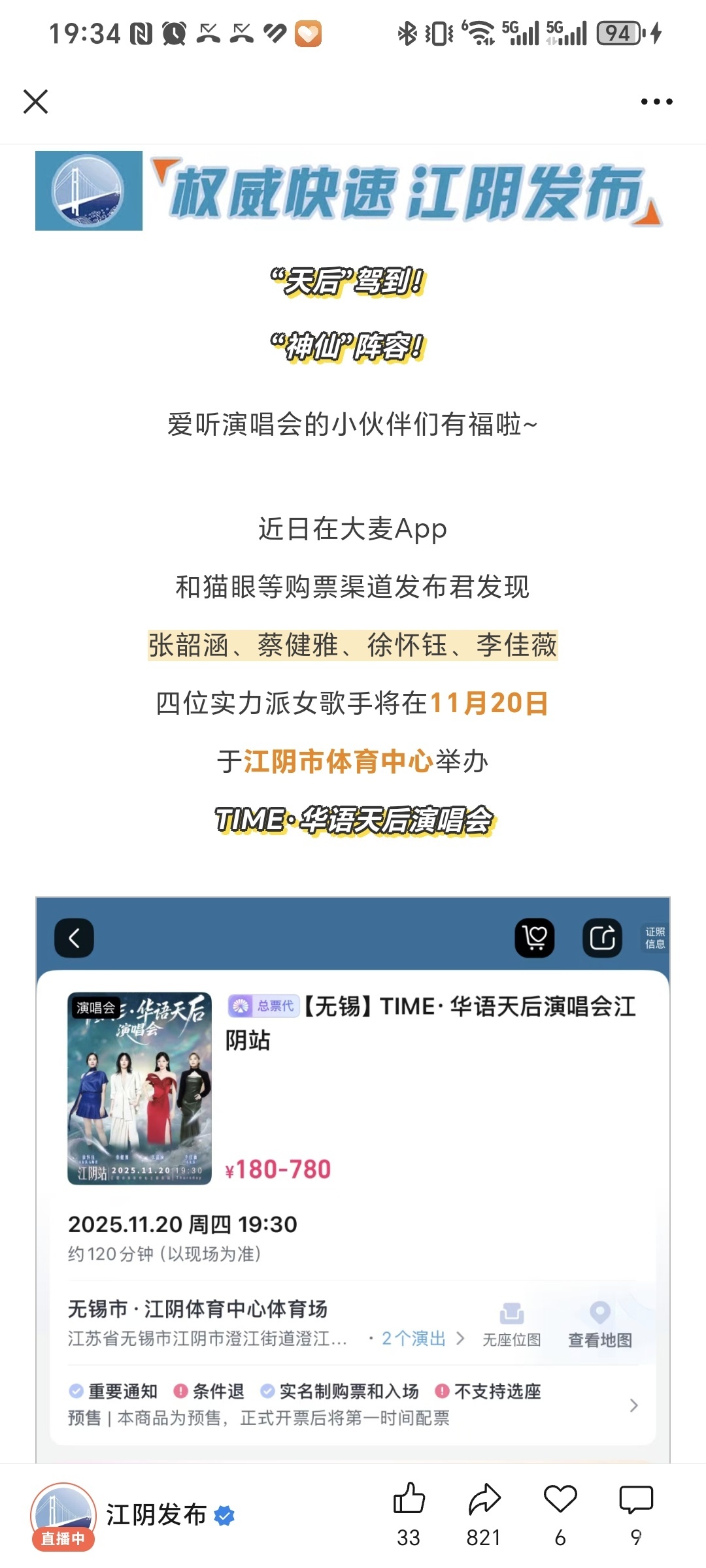Screen dimensions: 706x1568
Task: Open the 权威快速 江阴发布 banner image
Action: point(353,191)
